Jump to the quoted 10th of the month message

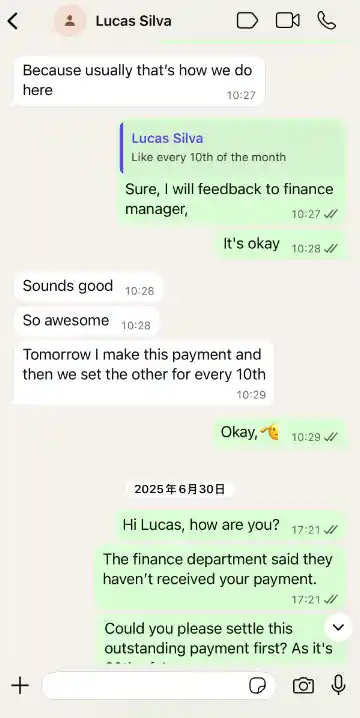(x=232, y=148)
